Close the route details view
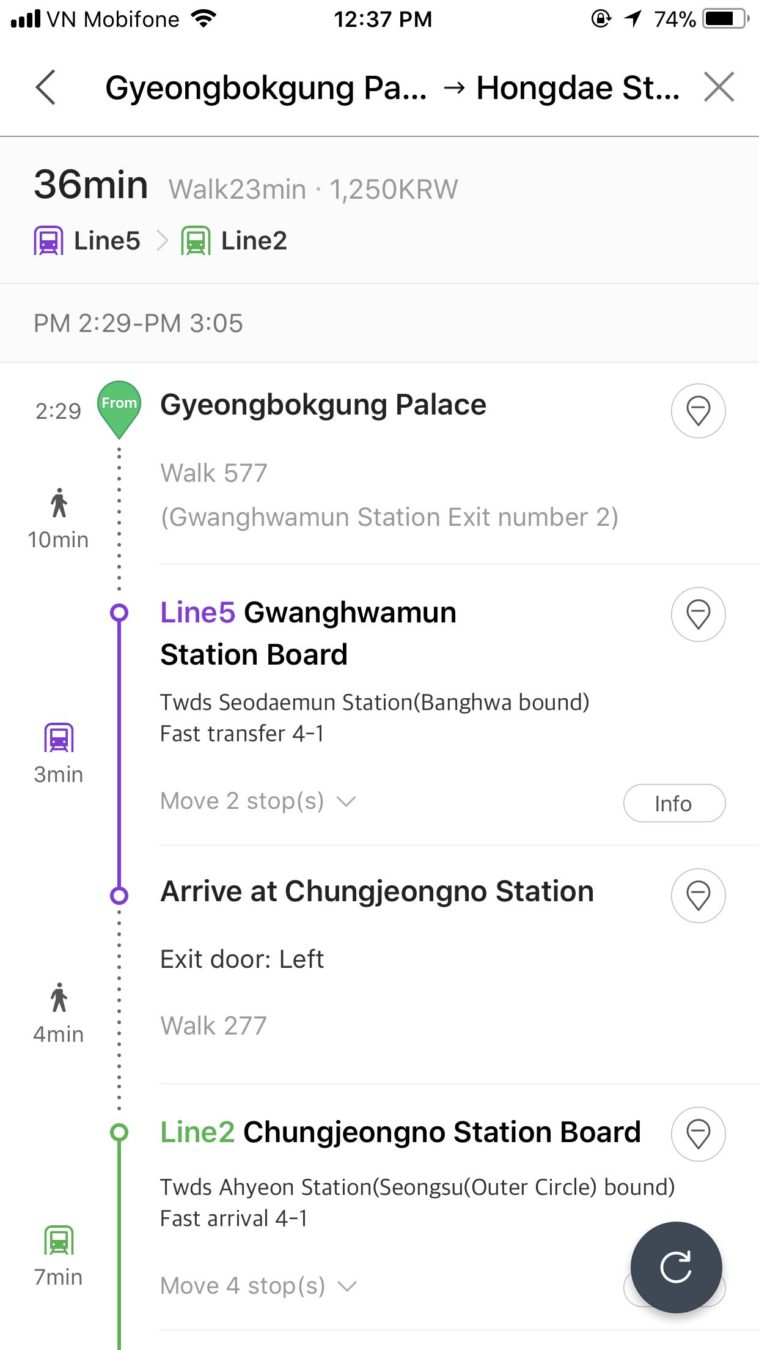Viewport: 759px width, 1350px height. pos(718,88)
